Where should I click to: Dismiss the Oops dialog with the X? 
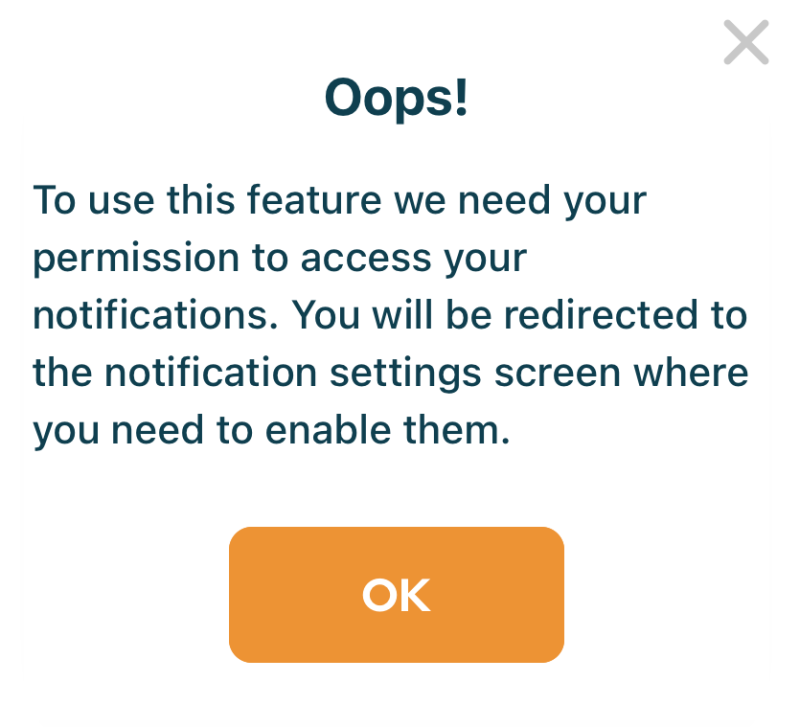(746, 43)
